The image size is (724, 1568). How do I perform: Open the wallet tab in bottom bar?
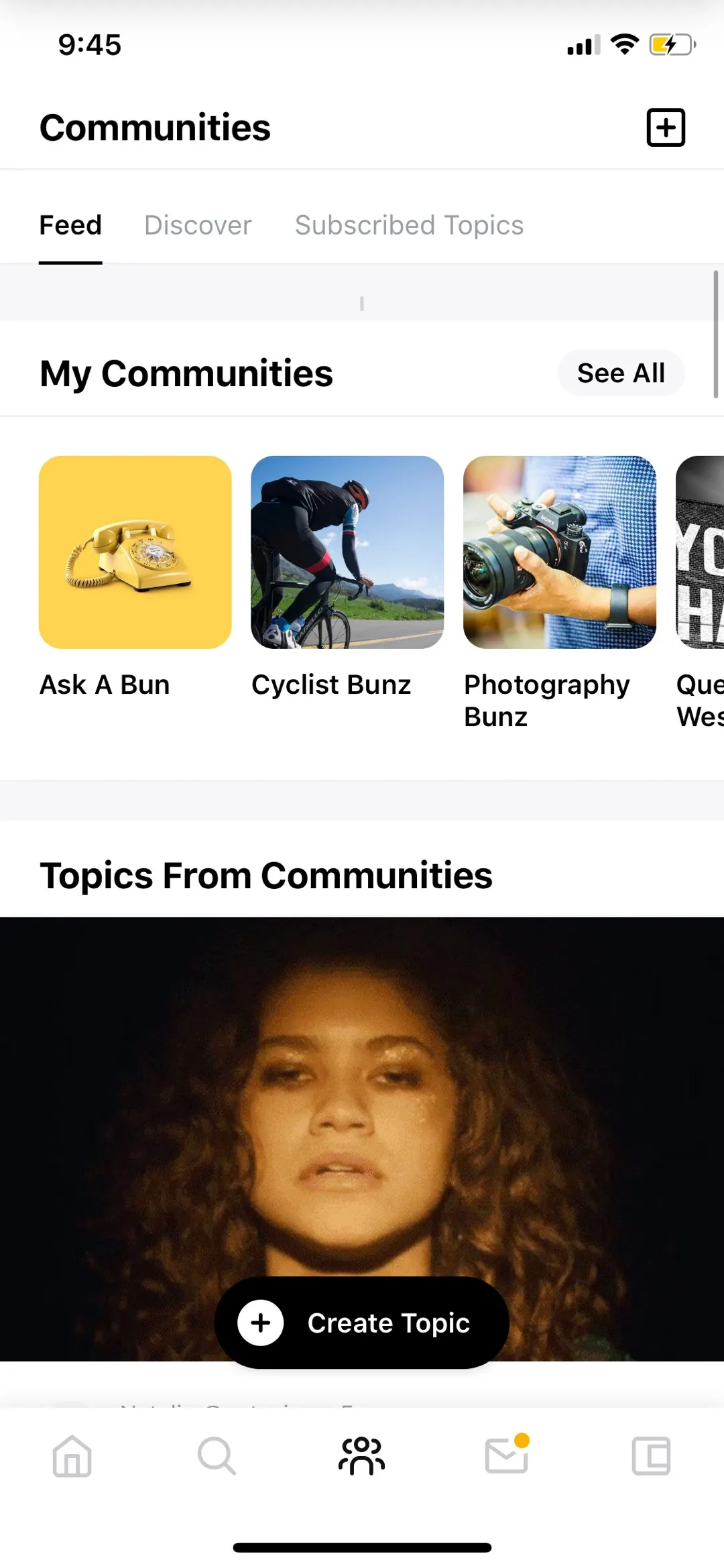click(x=651, y=1456)
